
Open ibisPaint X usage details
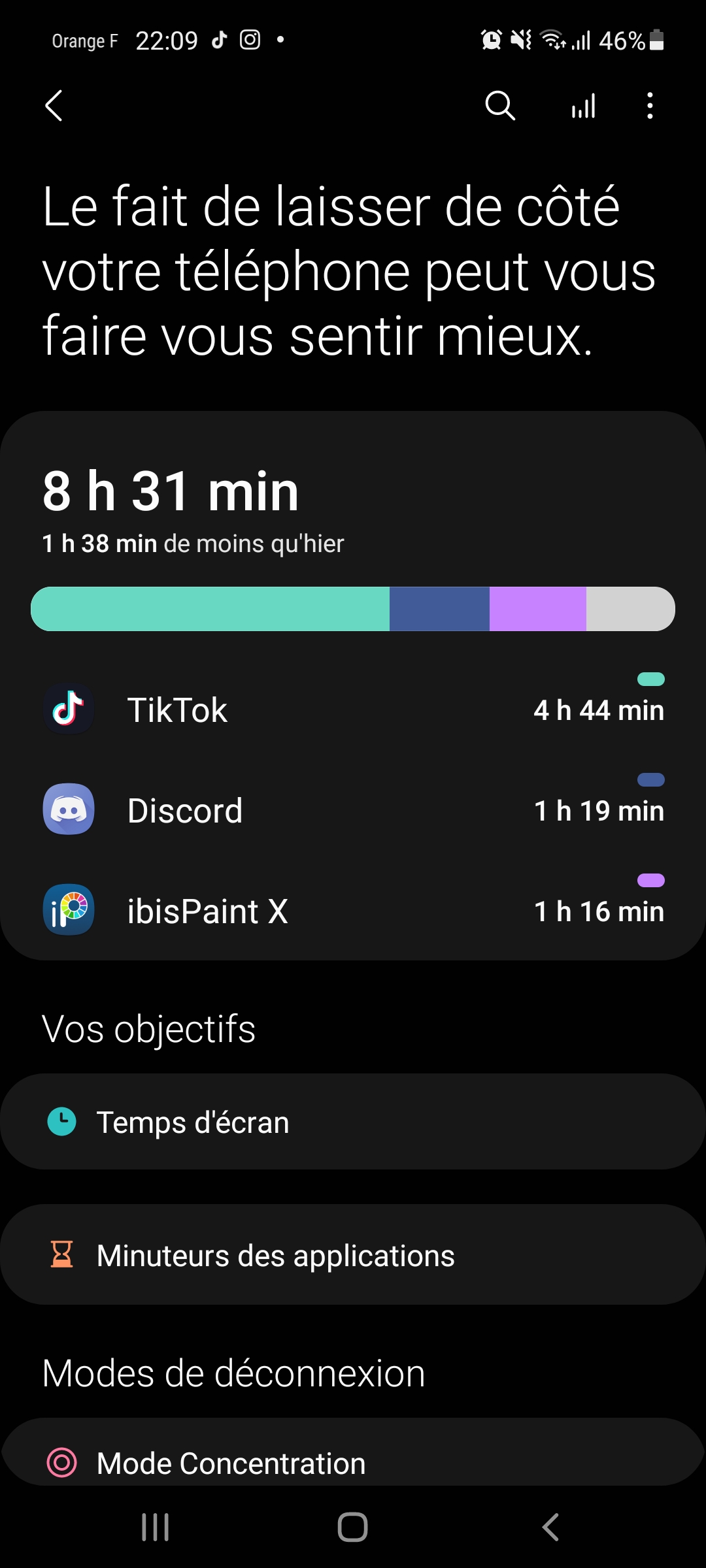[353, 911]
